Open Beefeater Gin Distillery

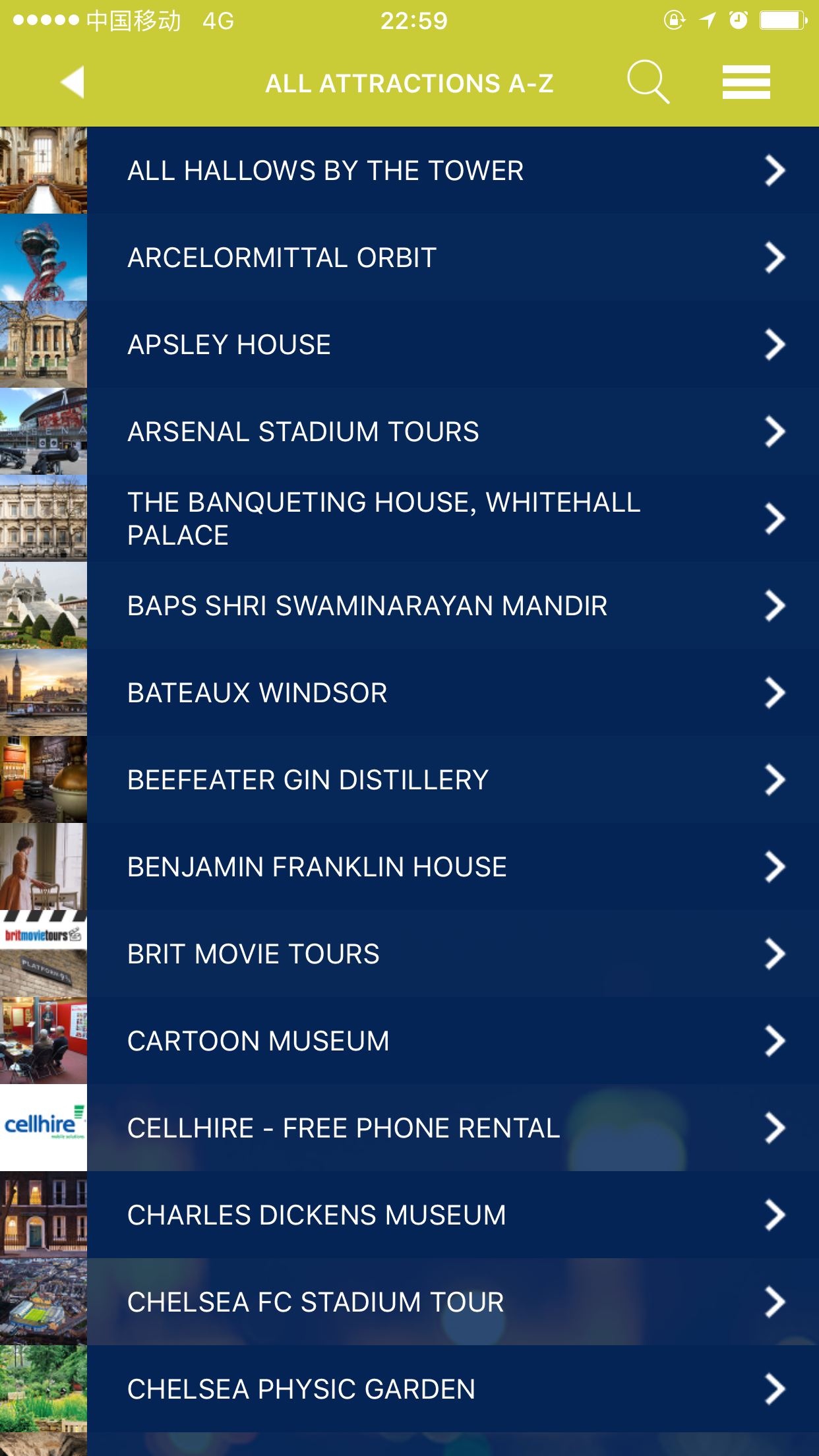coord(409,780)
